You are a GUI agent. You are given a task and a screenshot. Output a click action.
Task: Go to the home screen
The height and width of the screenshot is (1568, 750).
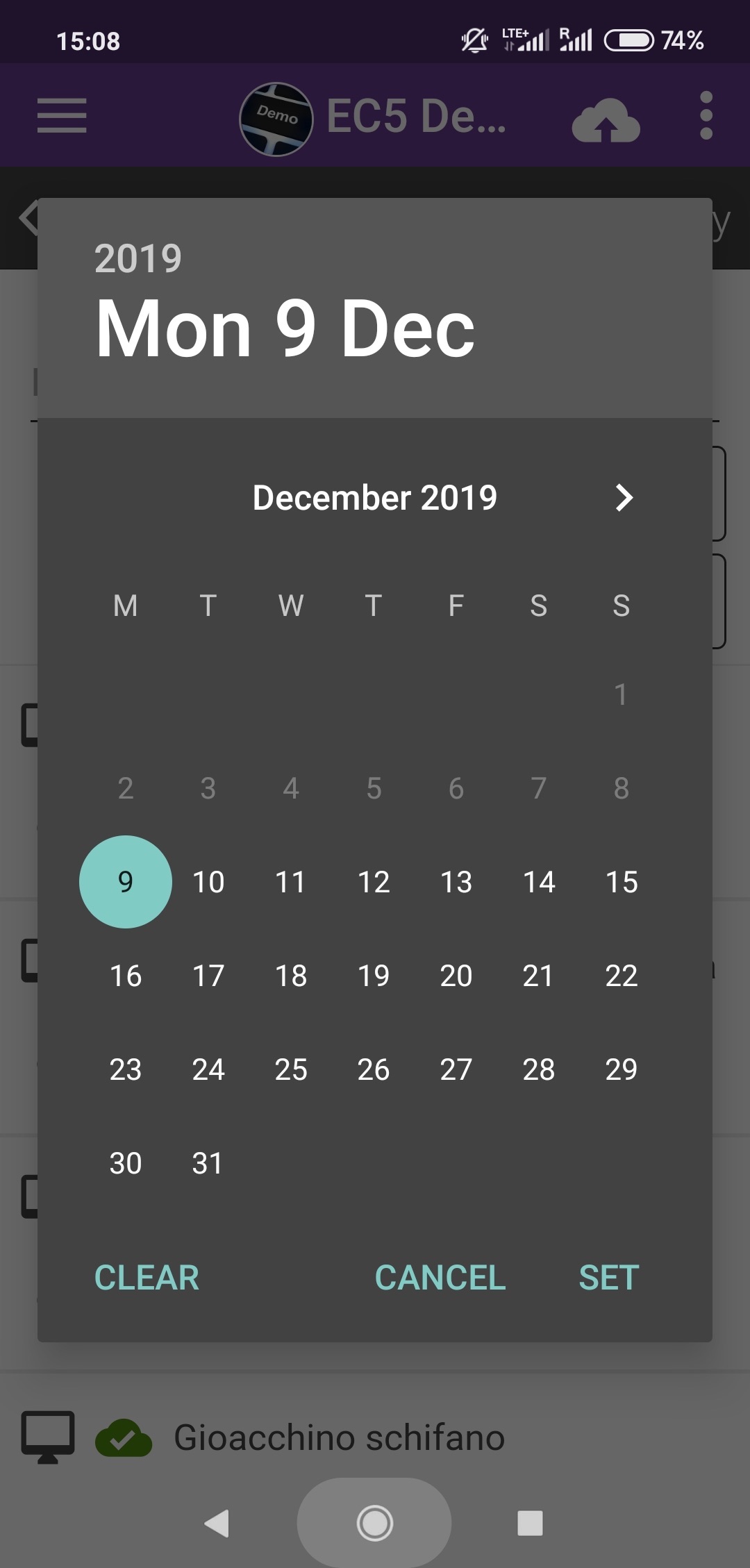pyautogui.click(x=374, y=1524)
